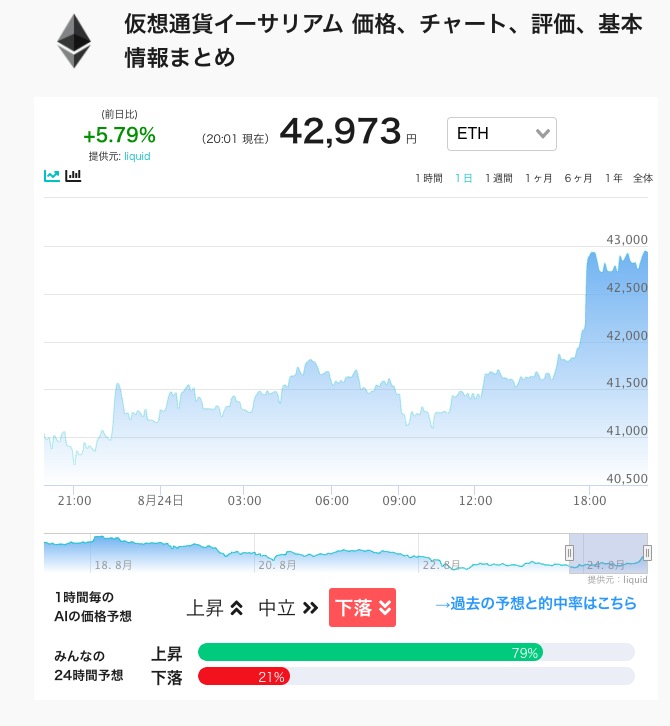Open the liquid provider link
This screenshot has width=670, height=726.
(137, 156)
